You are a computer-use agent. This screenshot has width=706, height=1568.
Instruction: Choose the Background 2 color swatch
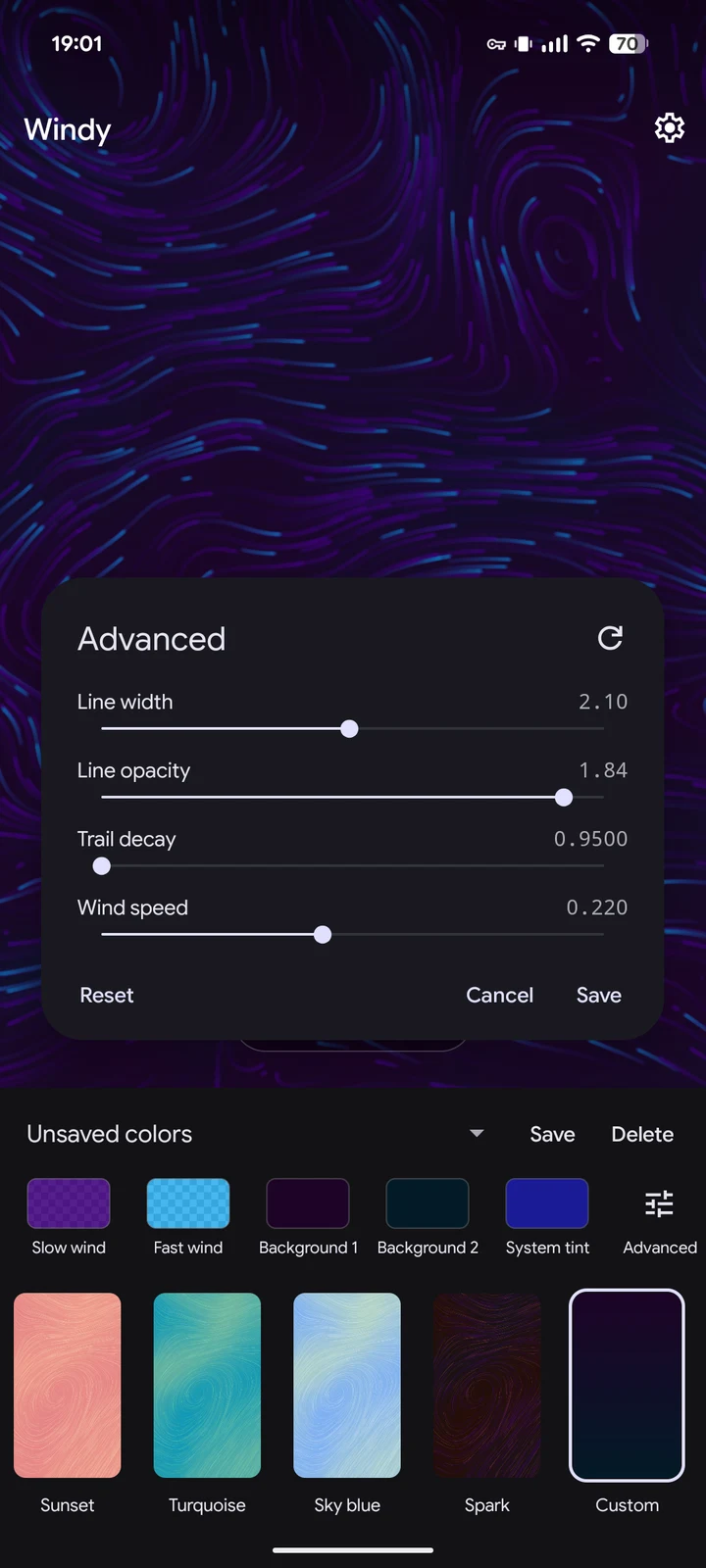coord(428,1203)
